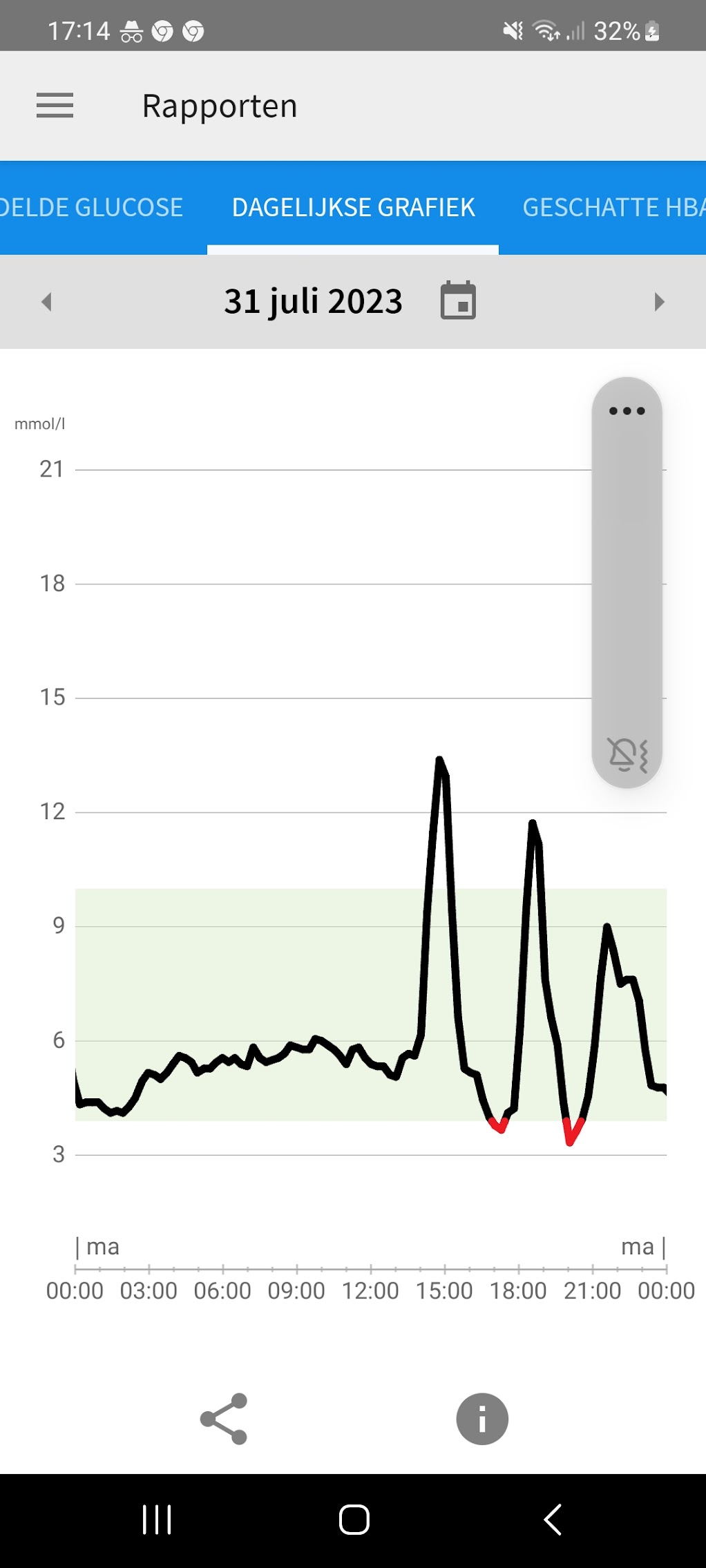Go to the previous day

46,302
